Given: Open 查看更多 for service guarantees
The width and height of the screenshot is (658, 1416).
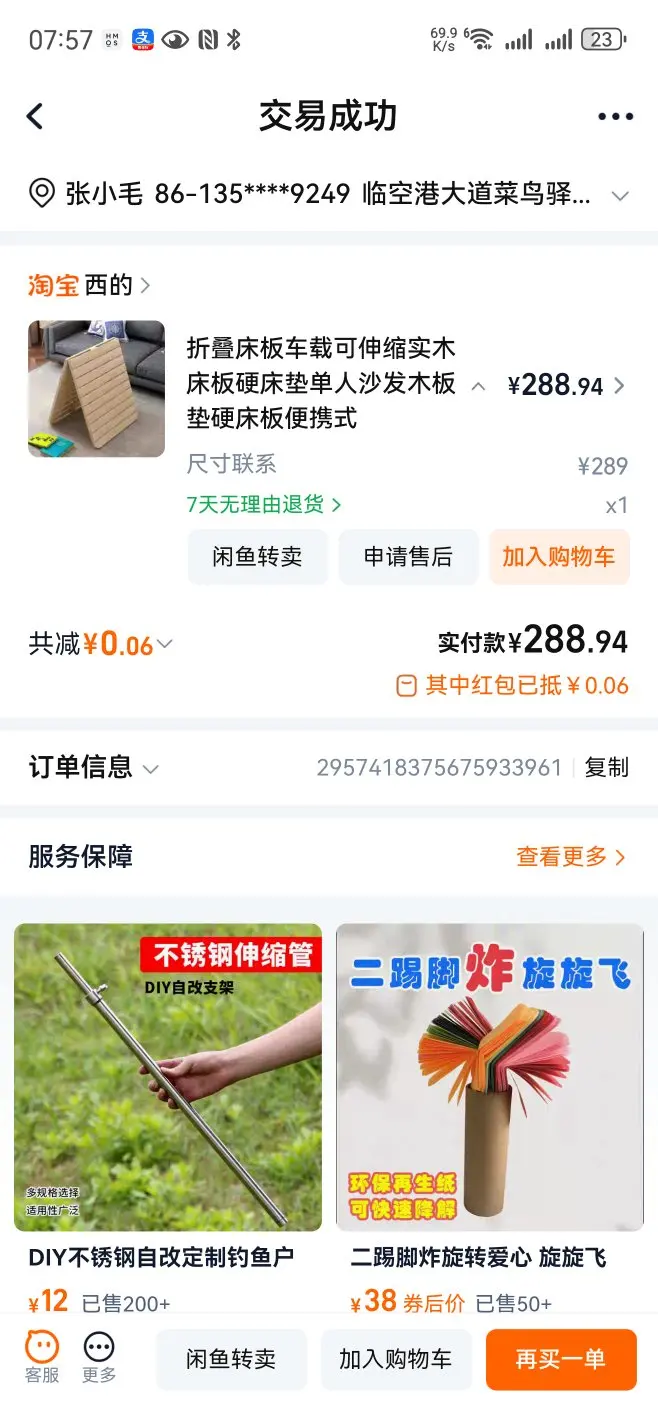Looking at the screenshot, I should 570,857.
